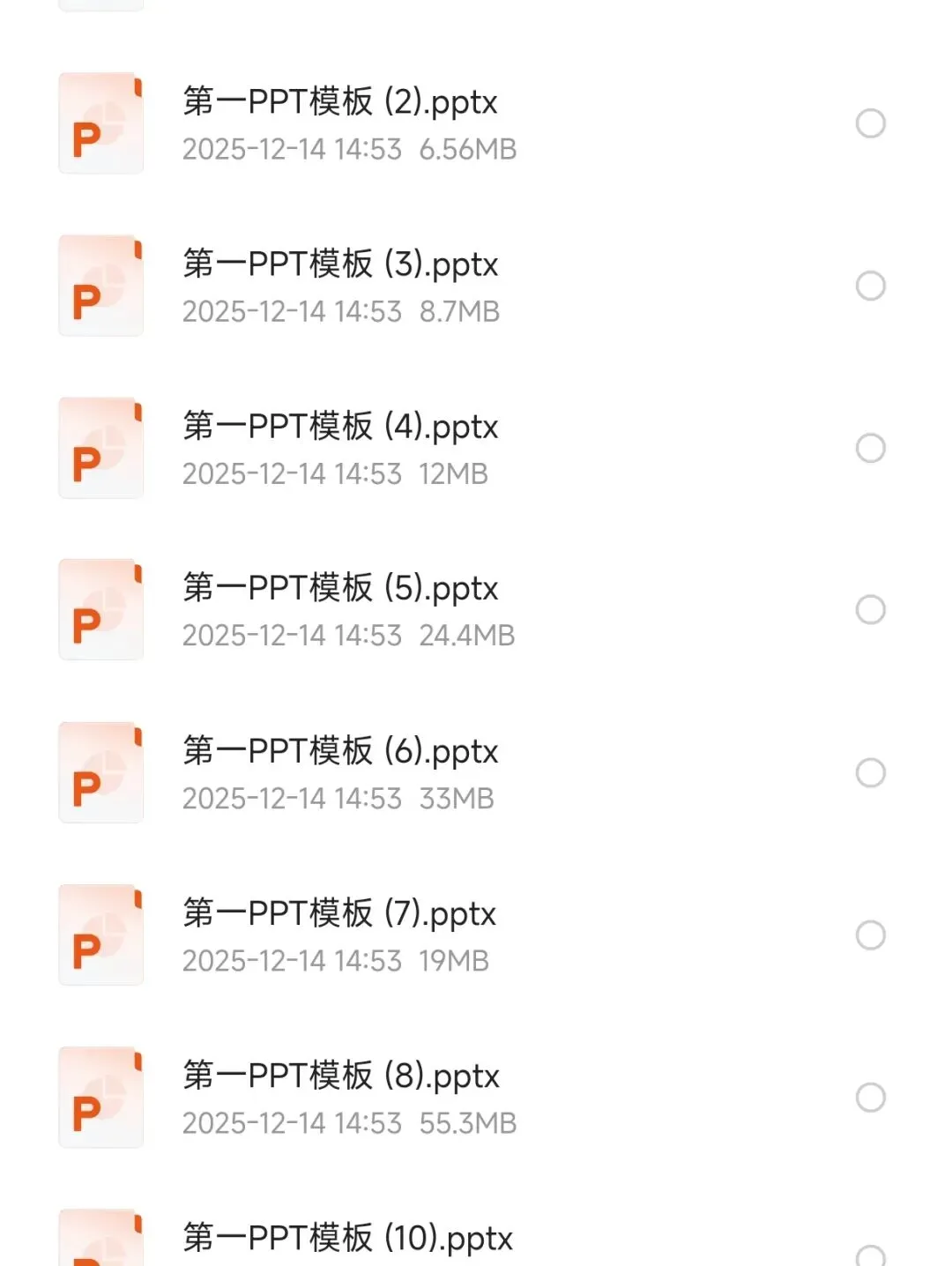Open 第一PPT模板 (3).pptx file
This screenshot has width=952, height=1266.
[x=340, y=265]
